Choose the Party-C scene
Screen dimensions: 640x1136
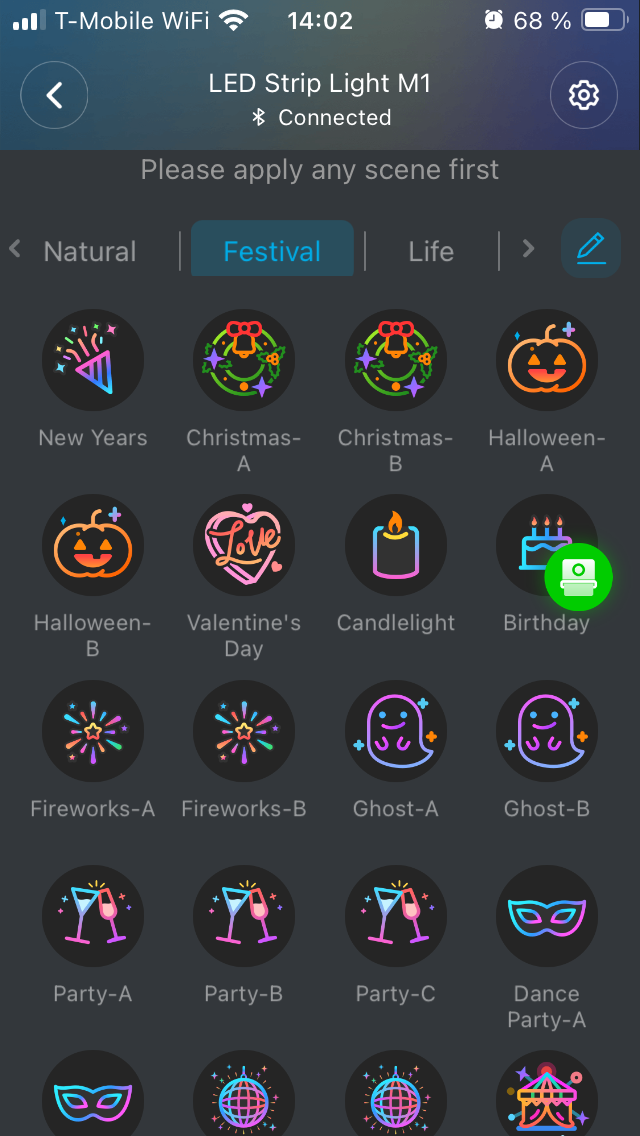point(396,916)
